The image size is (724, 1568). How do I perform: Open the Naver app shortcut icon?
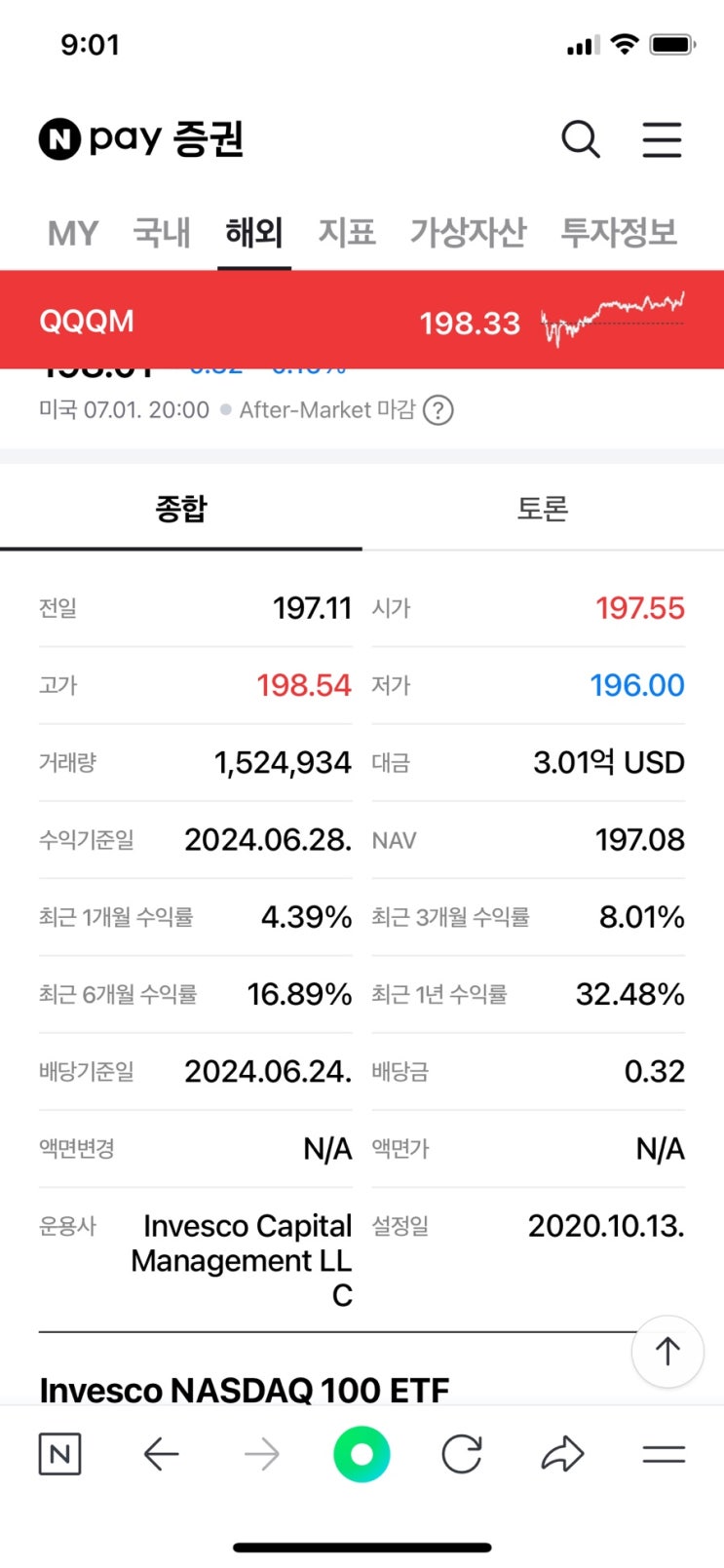[59, 1453]
